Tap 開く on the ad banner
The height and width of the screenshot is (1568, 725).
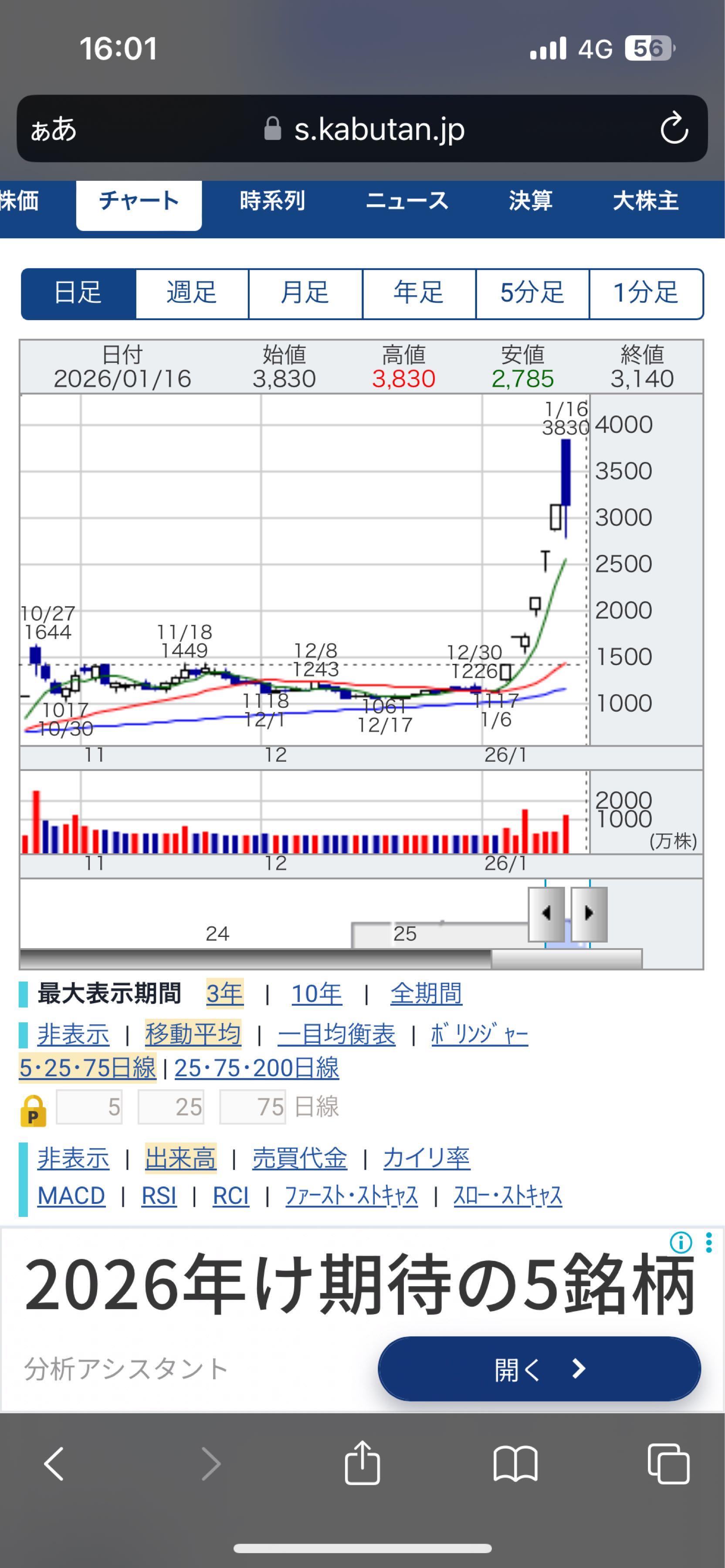(539, 1369)
